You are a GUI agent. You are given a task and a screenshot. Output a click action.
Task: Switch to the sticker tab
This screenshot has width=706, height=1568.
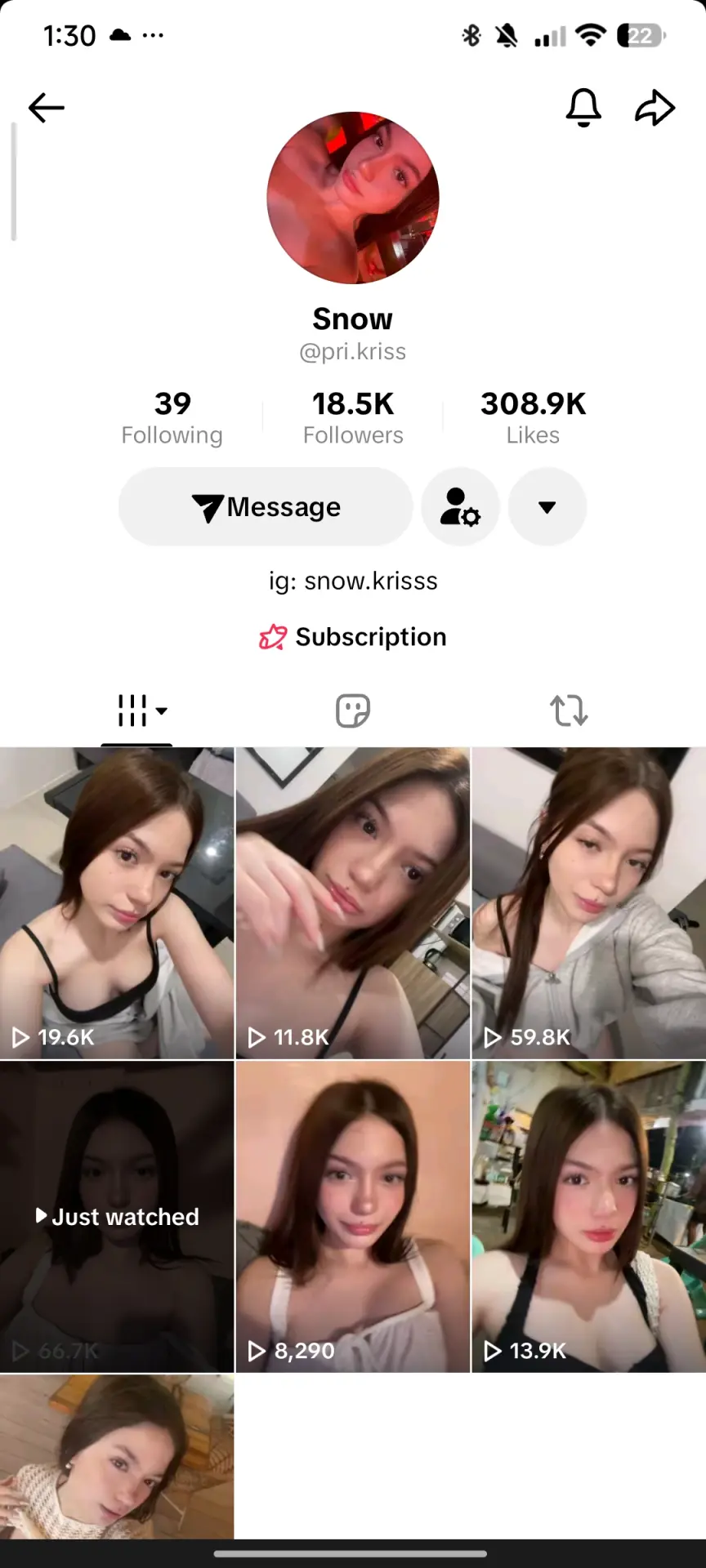point(353,710)
